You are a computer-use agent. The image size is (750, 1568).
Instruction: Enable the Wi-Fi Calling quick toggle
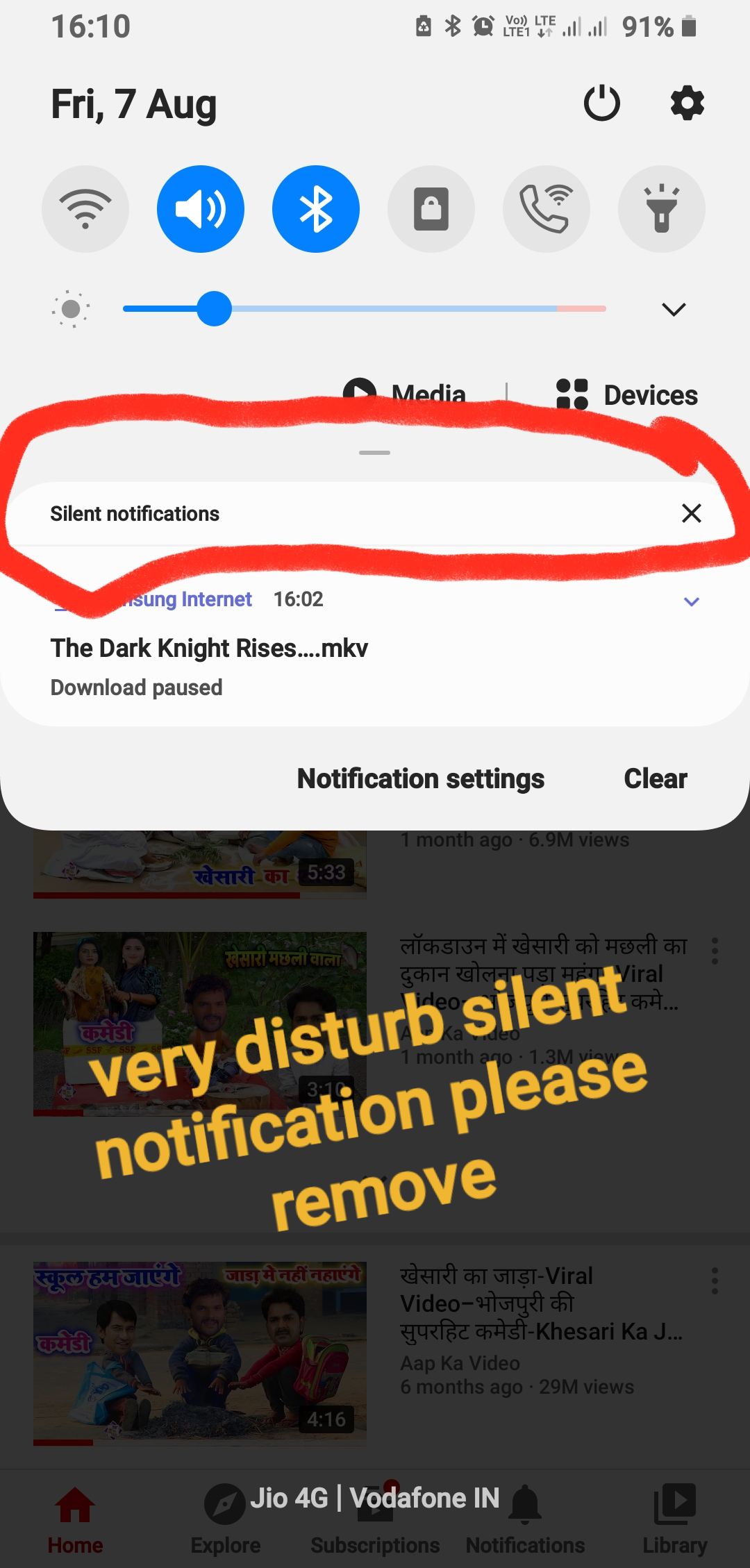click(547, 209)
